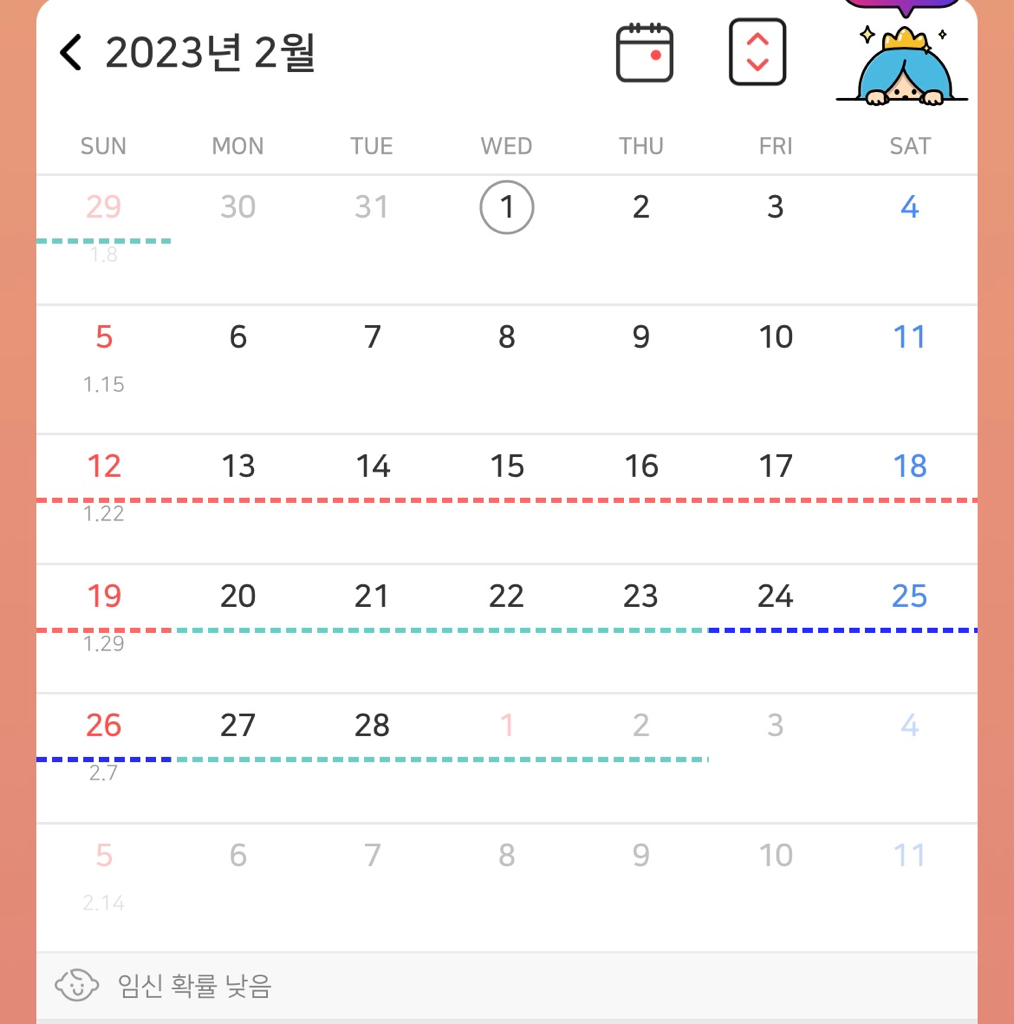
Task: Choose Sunday February 5
Action: click(104, 338)
